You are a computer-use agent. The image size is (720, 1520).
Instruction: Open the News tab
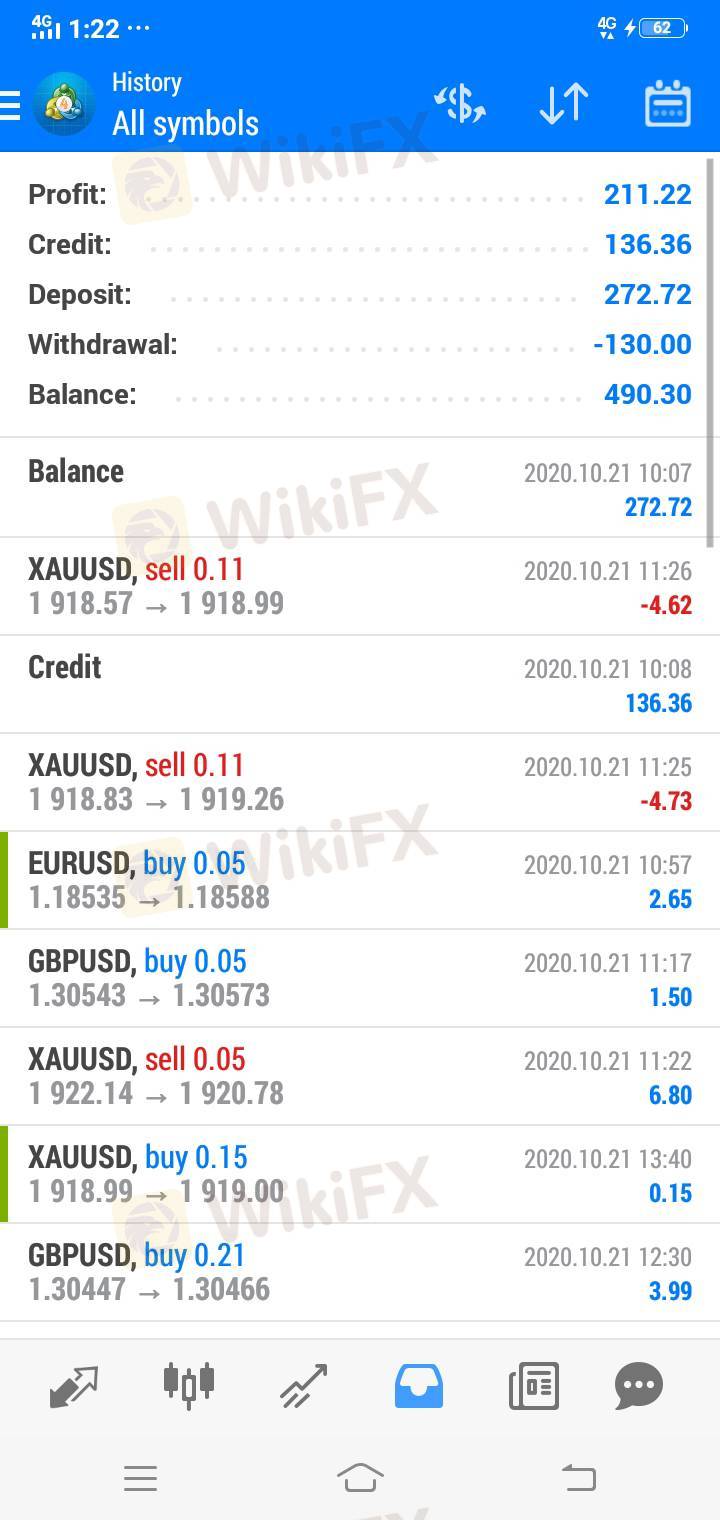tap(533, 1386)
